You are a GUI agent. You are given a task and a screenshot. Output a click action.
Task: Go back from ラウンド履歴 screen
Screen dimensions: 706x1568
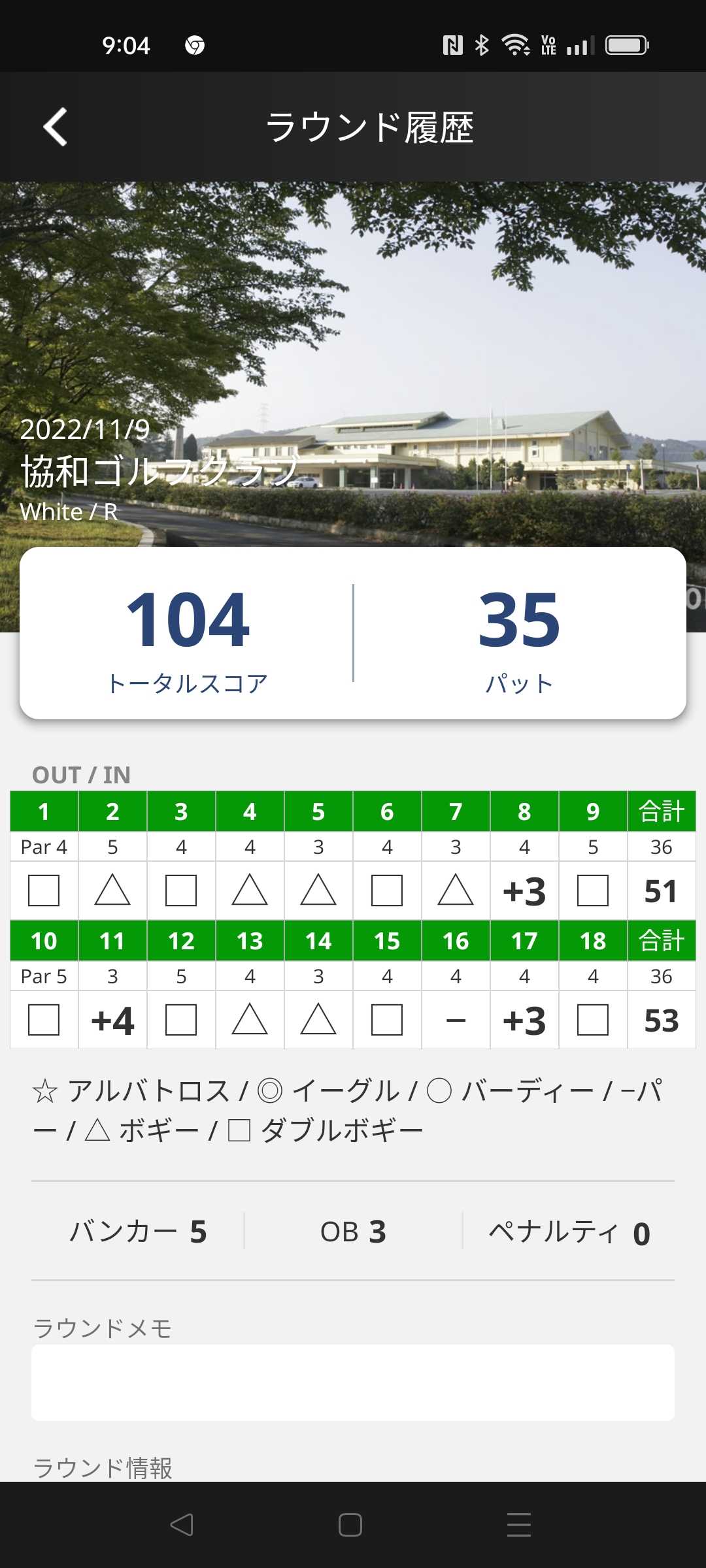click(x=56, y=127)
